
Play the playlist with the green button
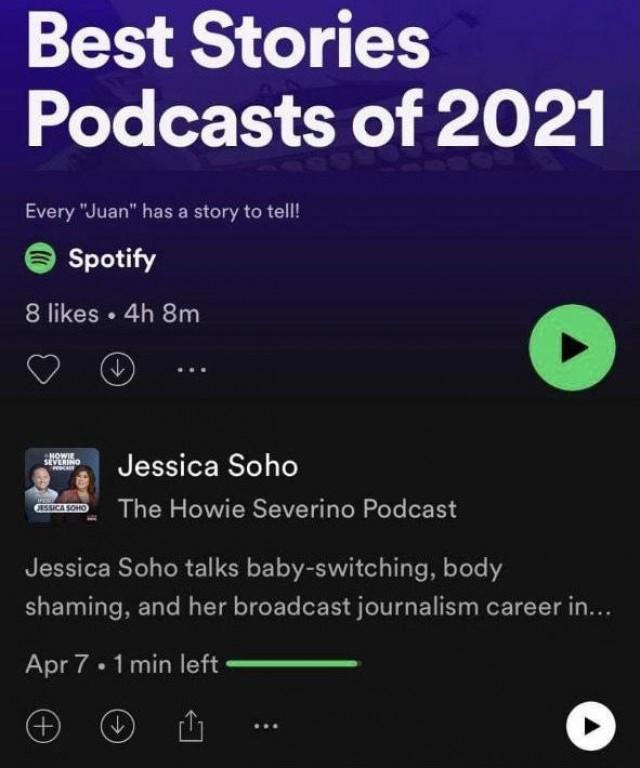pyautogui.click(x=572, y=347)
